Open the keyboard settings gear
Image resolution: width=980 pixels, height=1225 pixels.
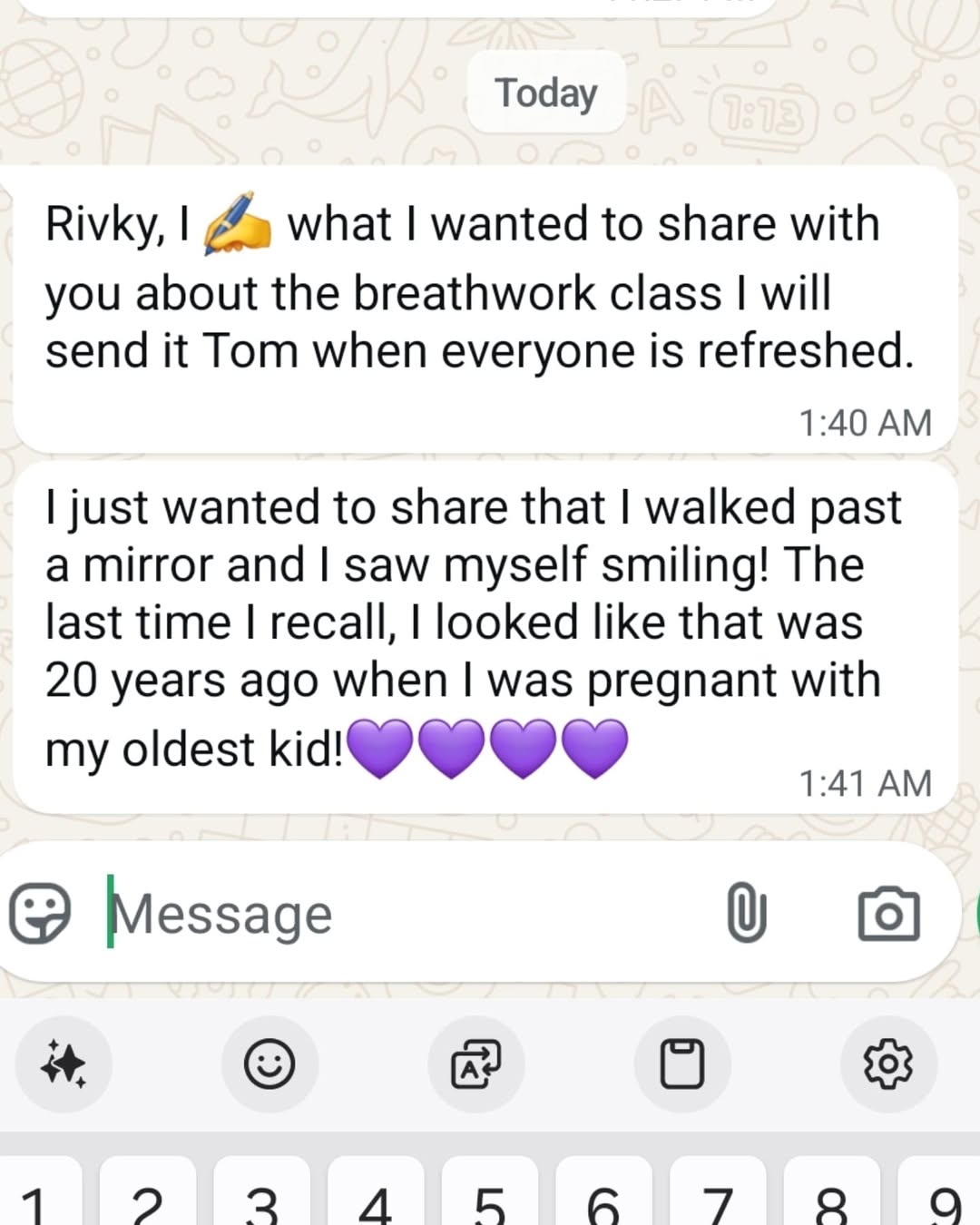point(888,1063)
